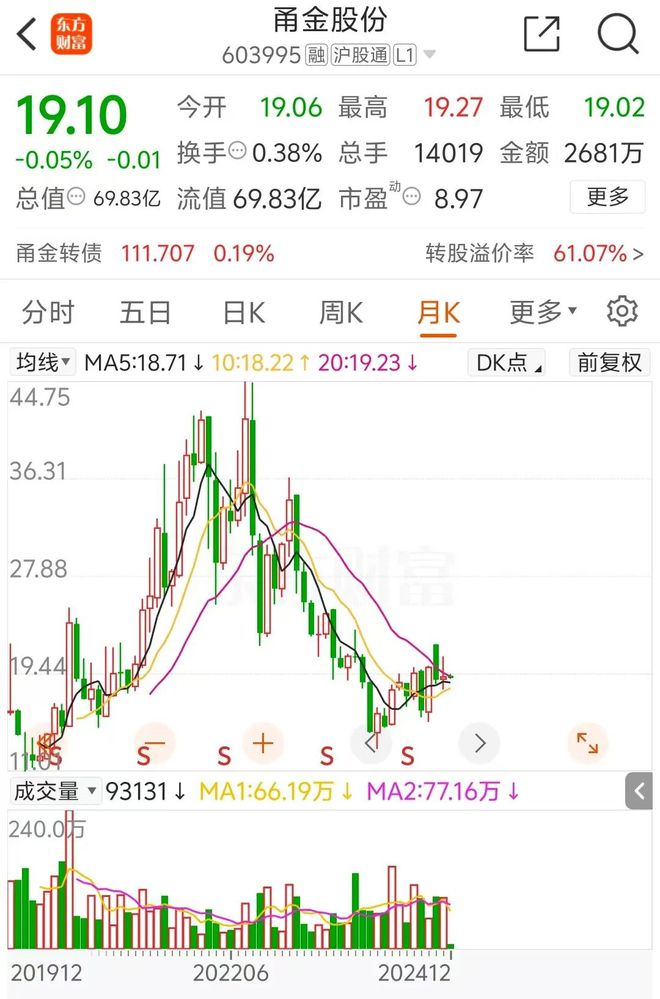Select the 周K chart tab
Image resolution: width=660 pixels, height=999 pixels.
[x=340, y=313]
